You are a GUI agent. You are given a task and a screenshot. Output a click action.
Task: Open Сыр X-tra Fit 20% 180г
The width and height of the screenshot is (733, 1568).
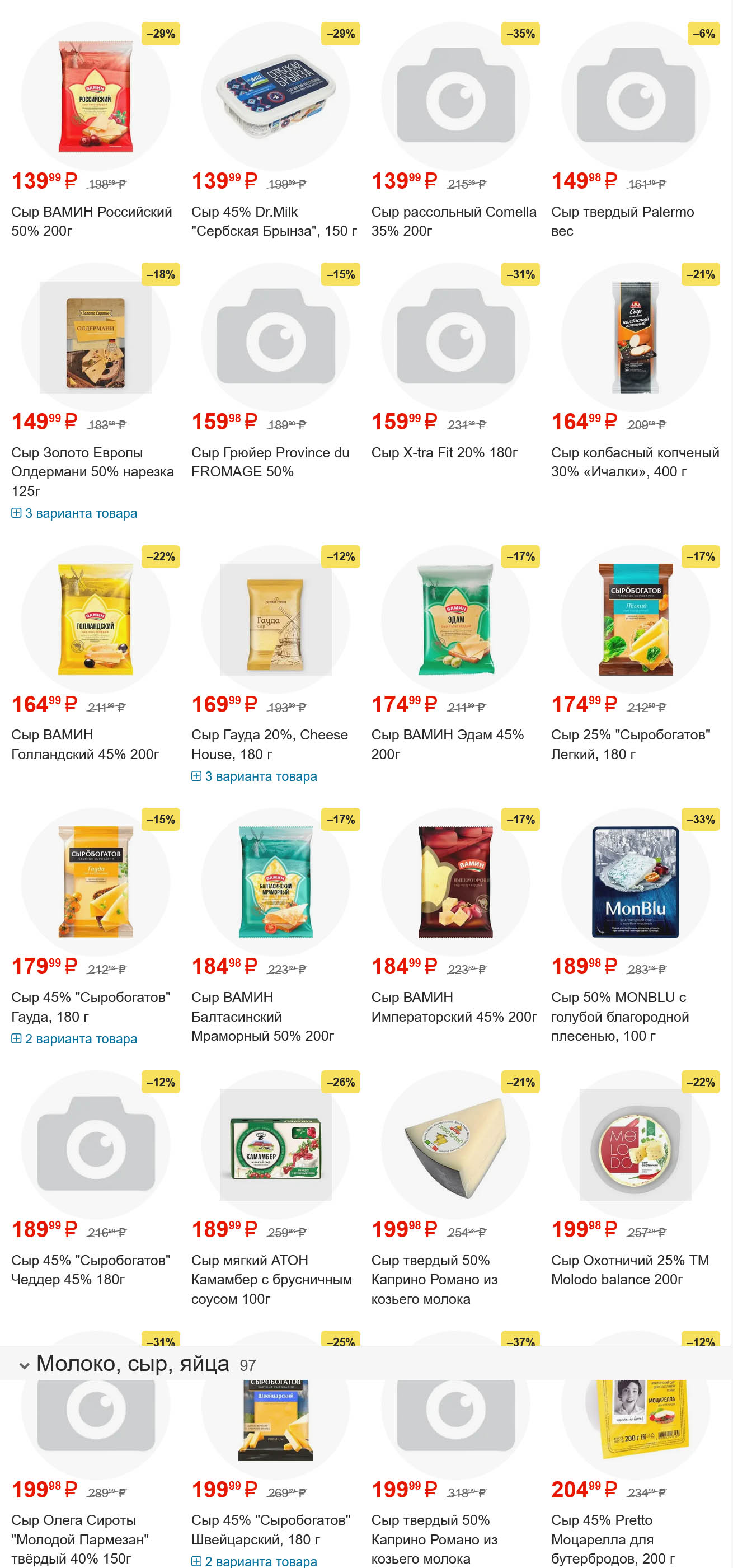pyautogui.click(x=444, y=452)
